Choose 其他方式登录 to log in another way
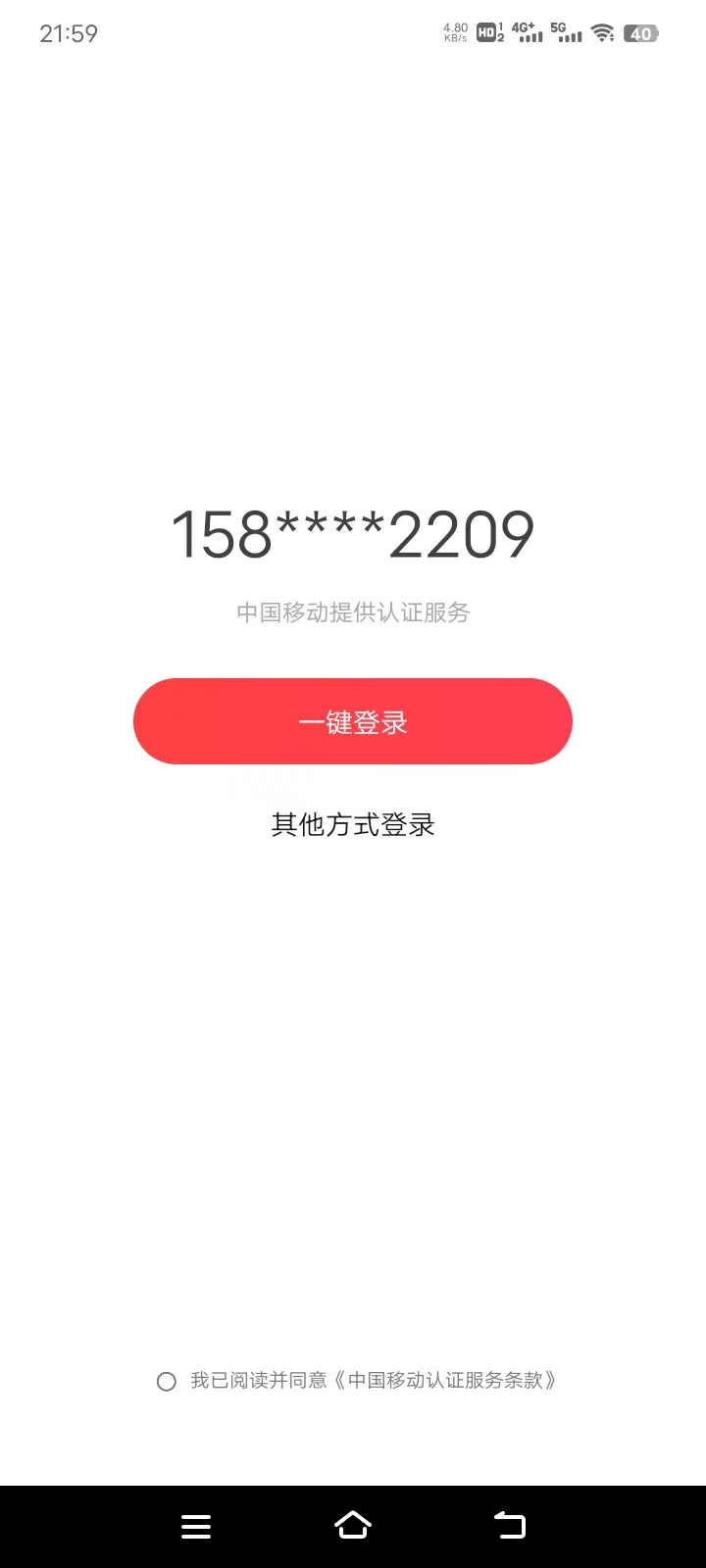Screen dimensions: 706x1568 coord(353,825)
